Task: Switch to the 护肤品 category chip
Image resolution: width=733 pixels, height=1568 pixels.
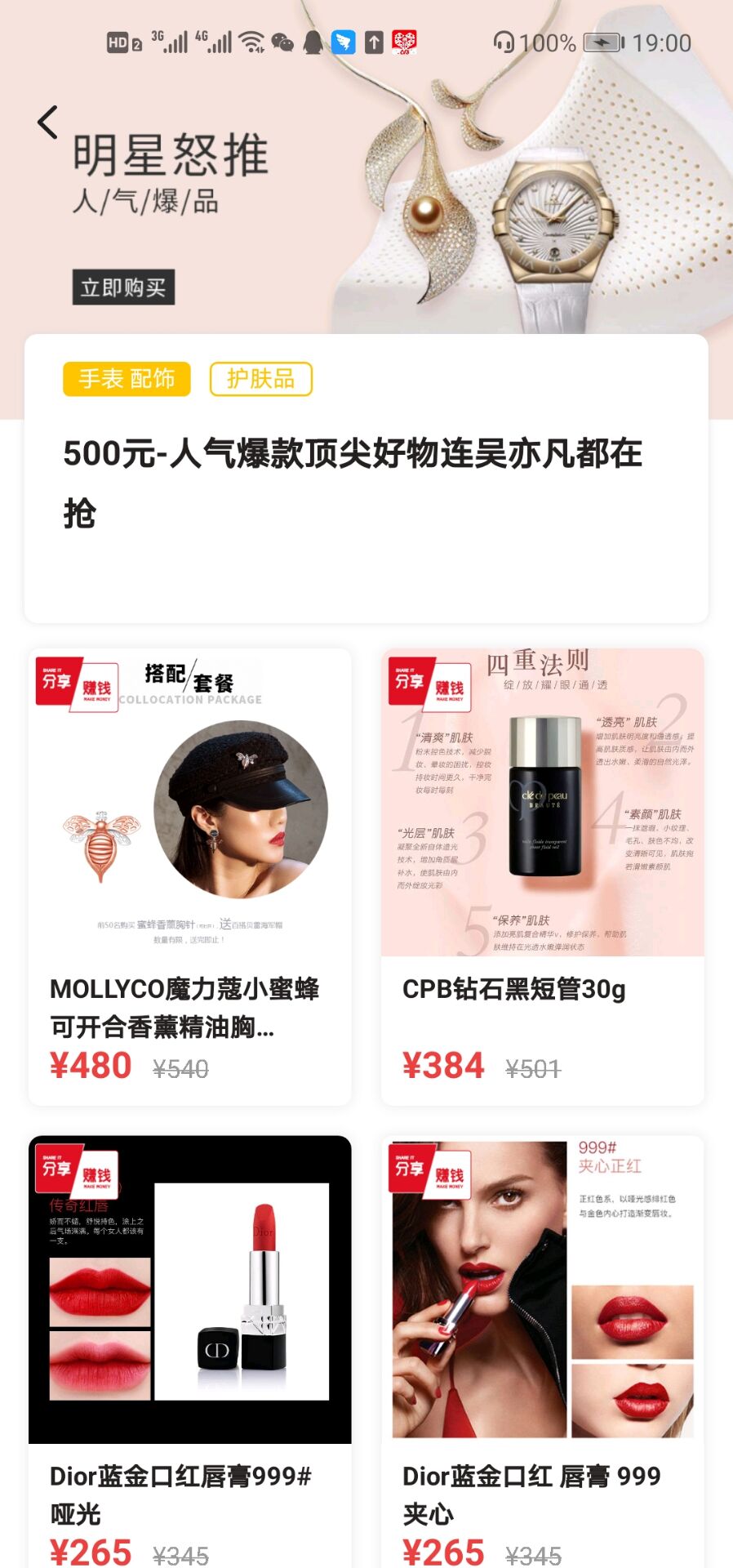Action: click(x=261, y=379)
